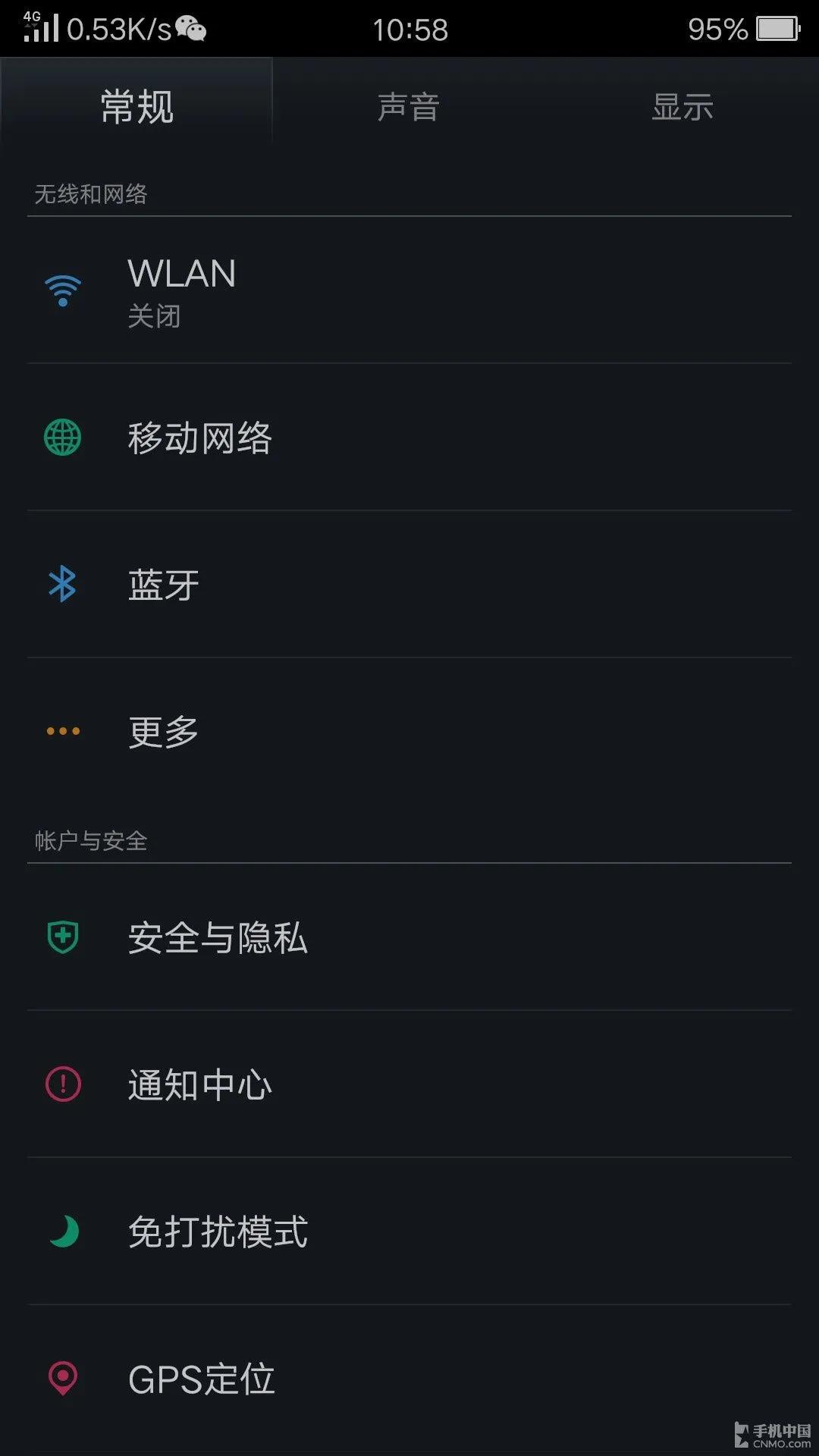Switch to the 显示 tab
The width and height of the screenshot is (819, 1456).
click(682, 106)
